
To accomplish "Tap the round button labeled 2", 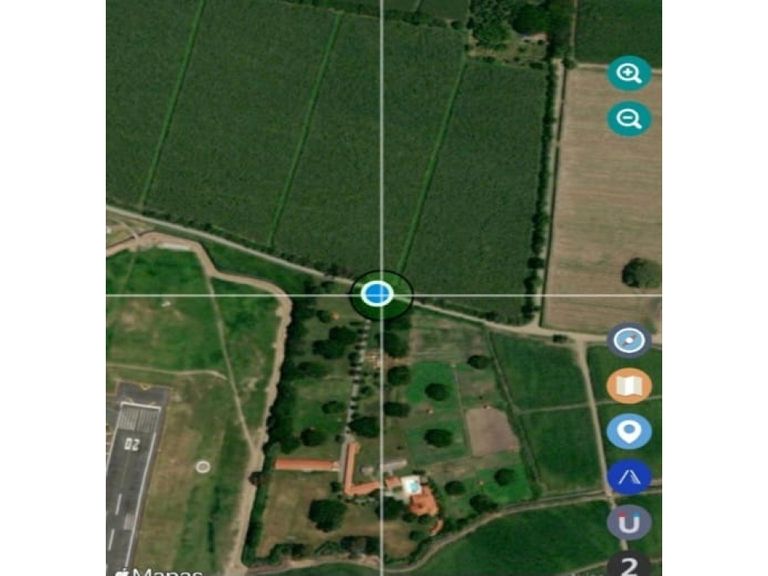I will [x=629, y=564].
